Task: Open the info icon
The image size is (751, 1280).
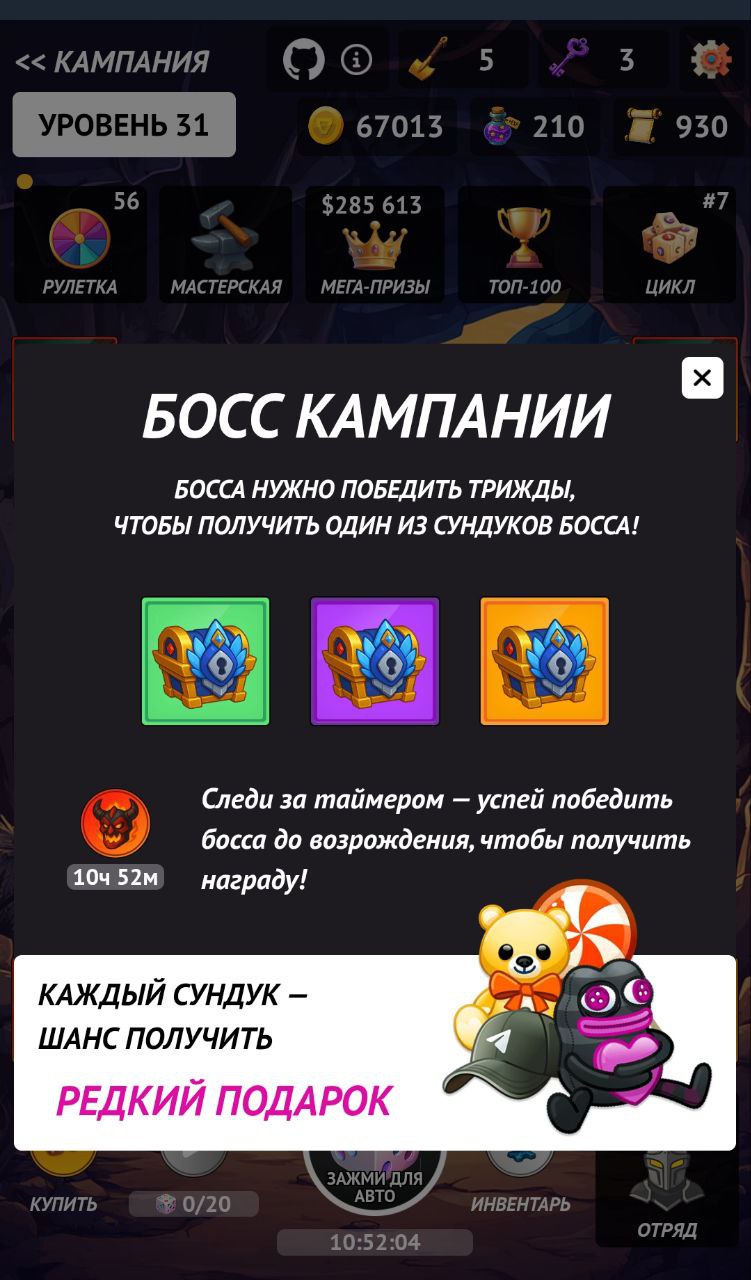Action: (356, 61)
